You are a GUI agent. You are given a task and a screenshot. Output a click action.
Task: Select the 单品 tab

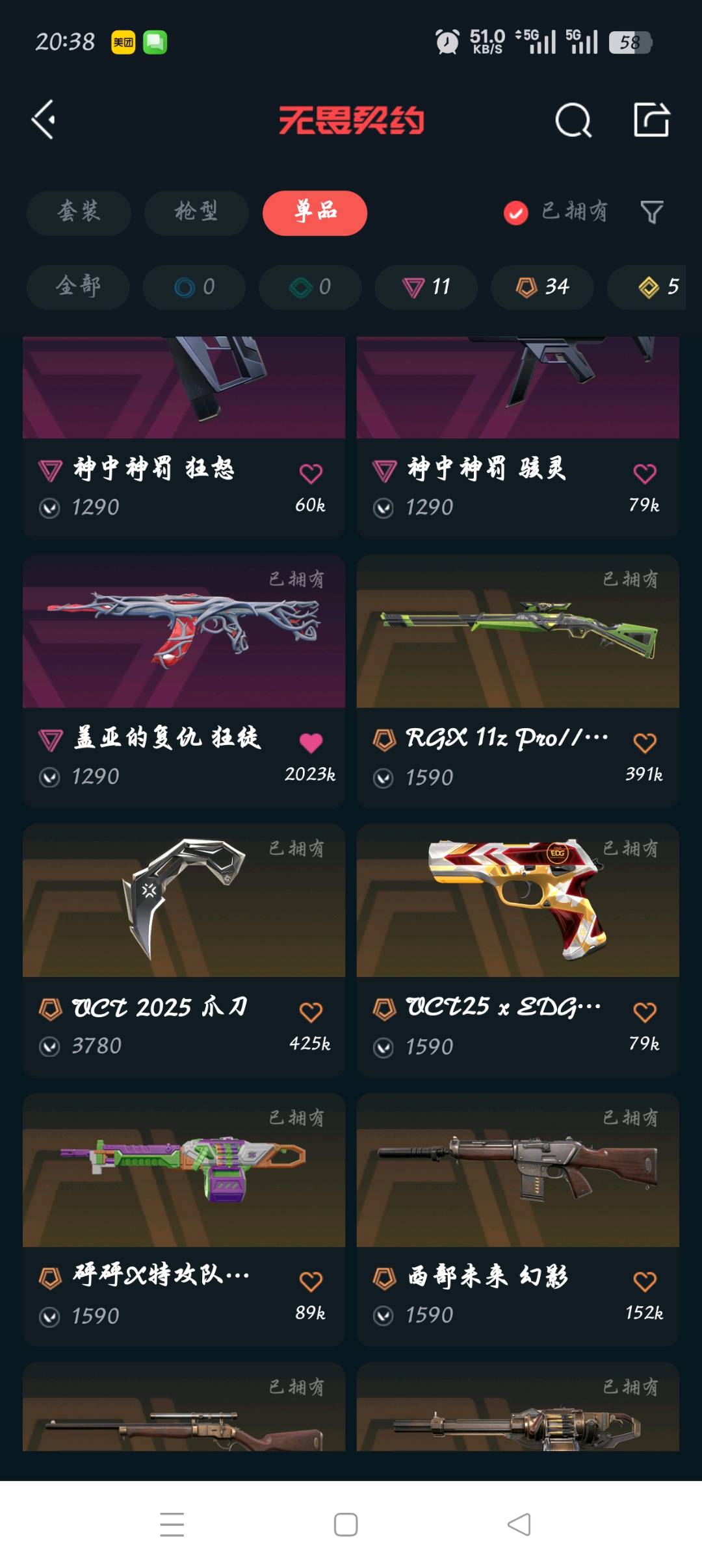[315, 212]
